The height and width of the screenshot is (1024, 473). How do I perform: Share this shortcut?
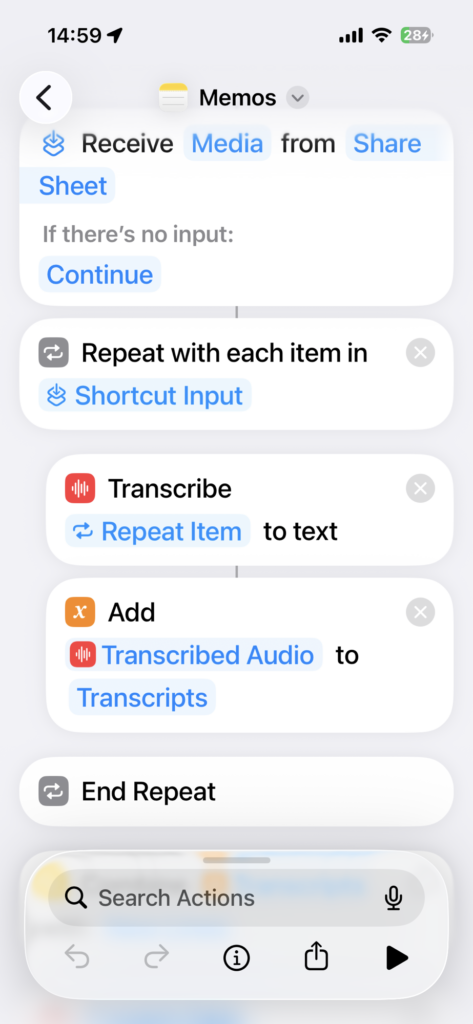316,957
